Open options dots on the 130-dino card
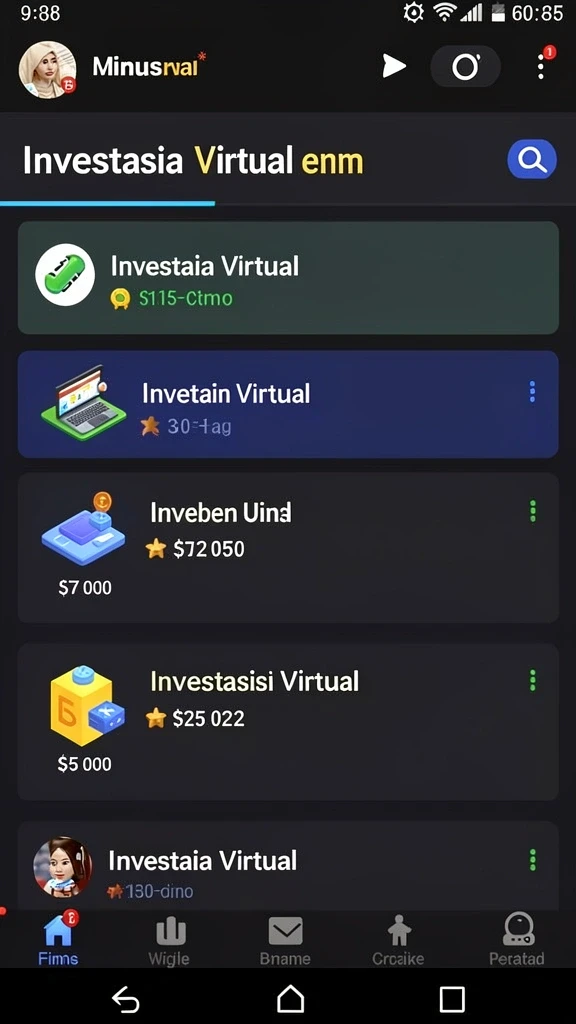This screenshot has height=1024, width=576. (x=533, y=860)
